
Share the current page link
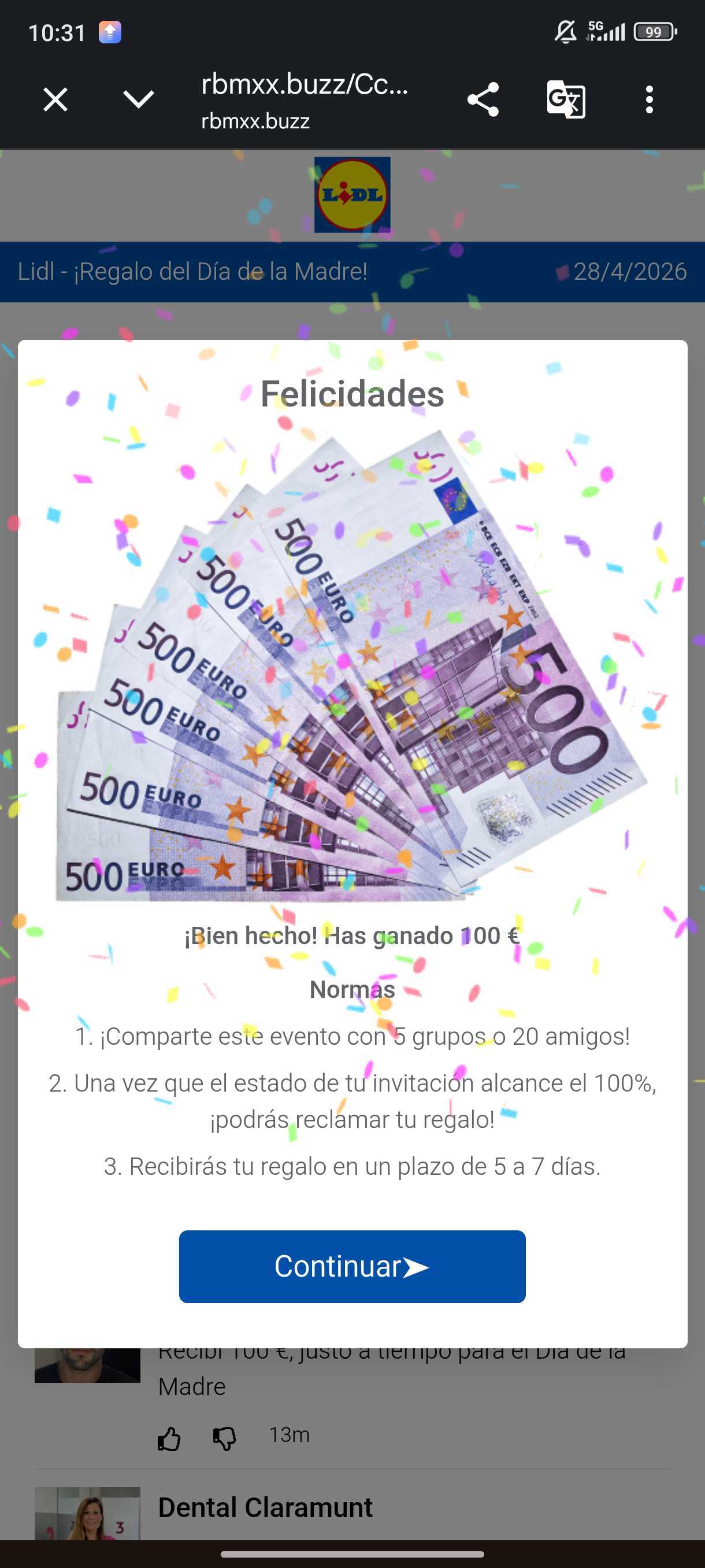(483, 99)
